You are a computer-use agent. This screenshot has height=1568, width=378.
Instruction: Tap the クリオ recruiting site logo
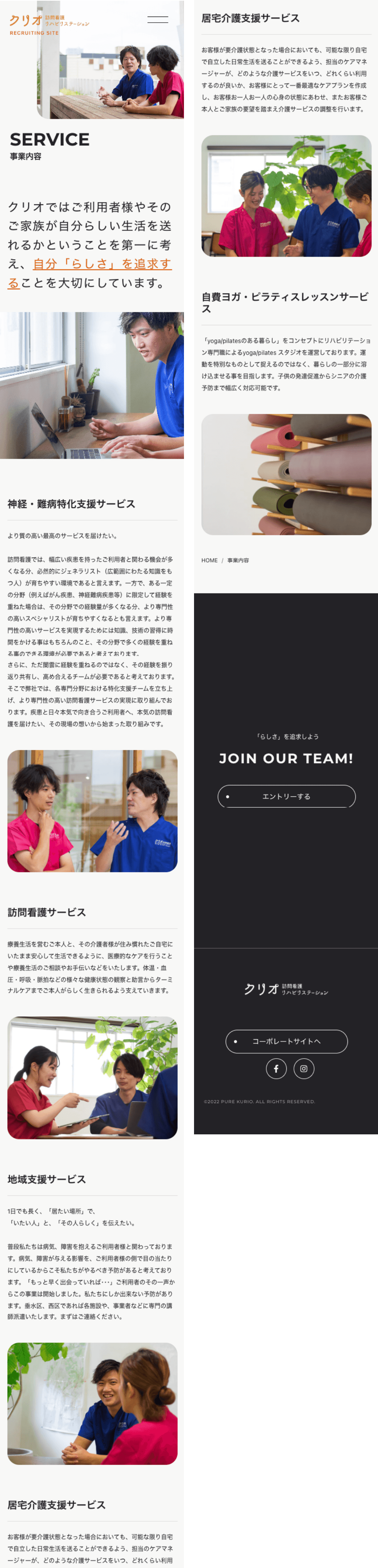pyautogui.click(x=49, y=24)
